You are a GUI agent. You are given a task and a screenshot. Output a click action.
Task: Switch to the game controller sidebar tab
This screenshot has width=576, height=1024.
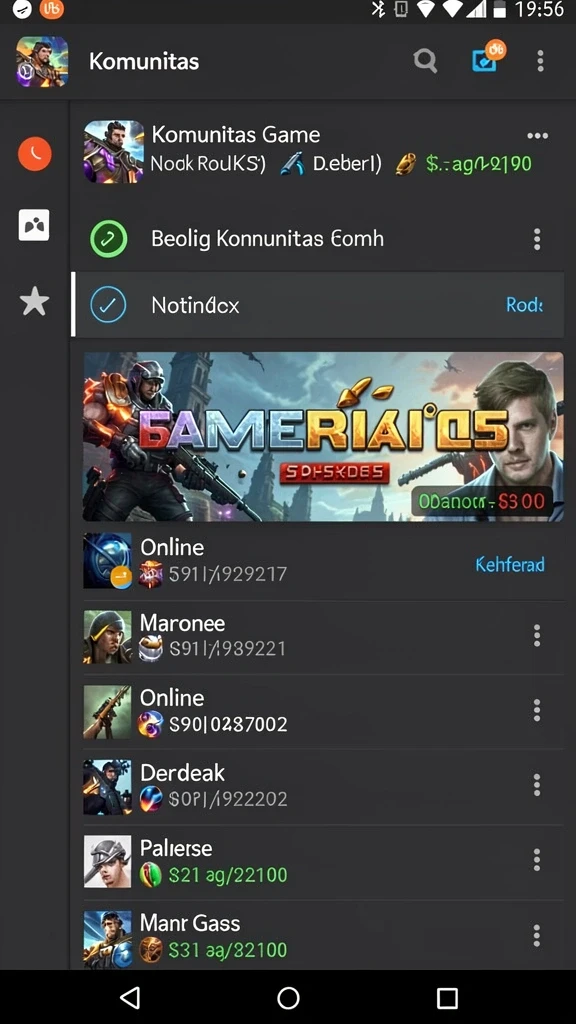[34, 225]
